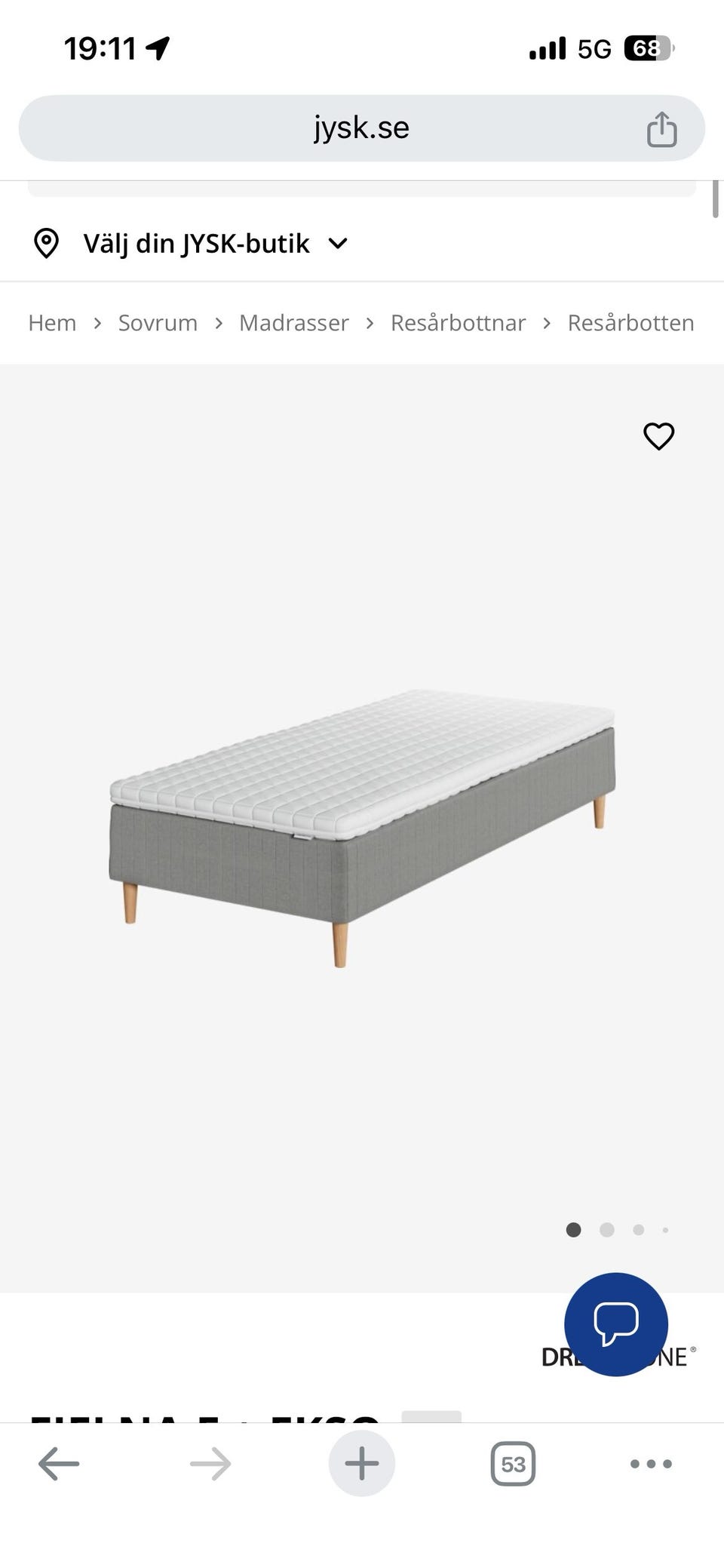Screen dimensions: 724x1568
Task: Go to the Hem breadcrumb
Action: click(52, 323)
